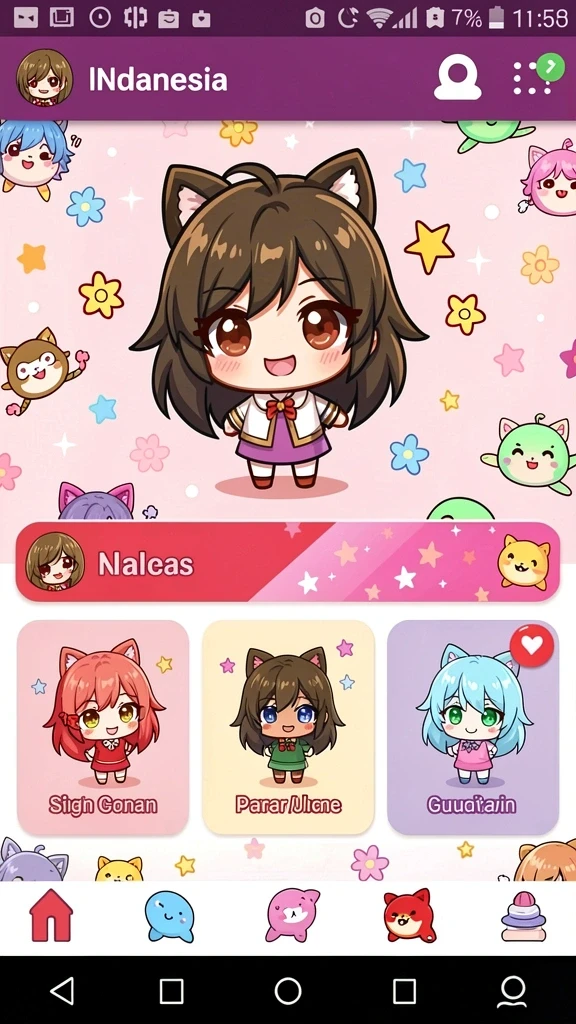
Task: Open the account icon in the top bar
Action: 457,78
